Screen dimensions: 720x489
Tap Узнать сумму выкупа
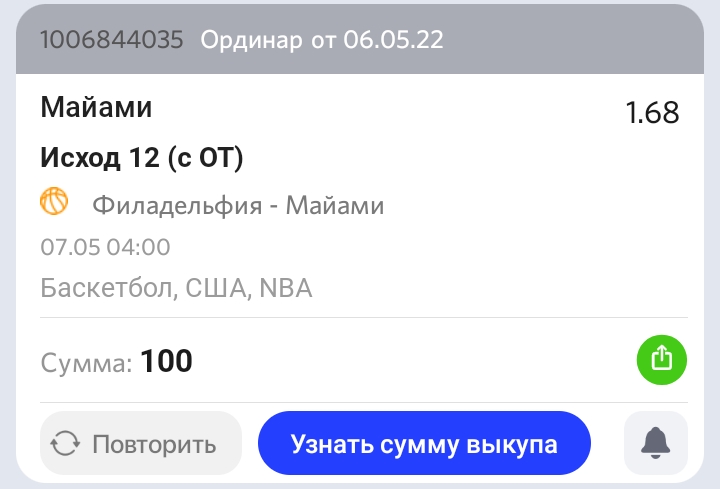(424, 443)
